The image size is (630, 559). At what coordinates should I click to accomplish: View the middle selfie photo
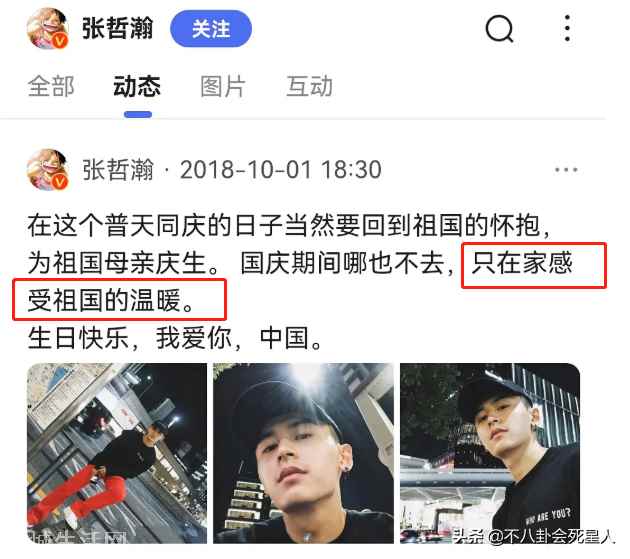[303, 452]
